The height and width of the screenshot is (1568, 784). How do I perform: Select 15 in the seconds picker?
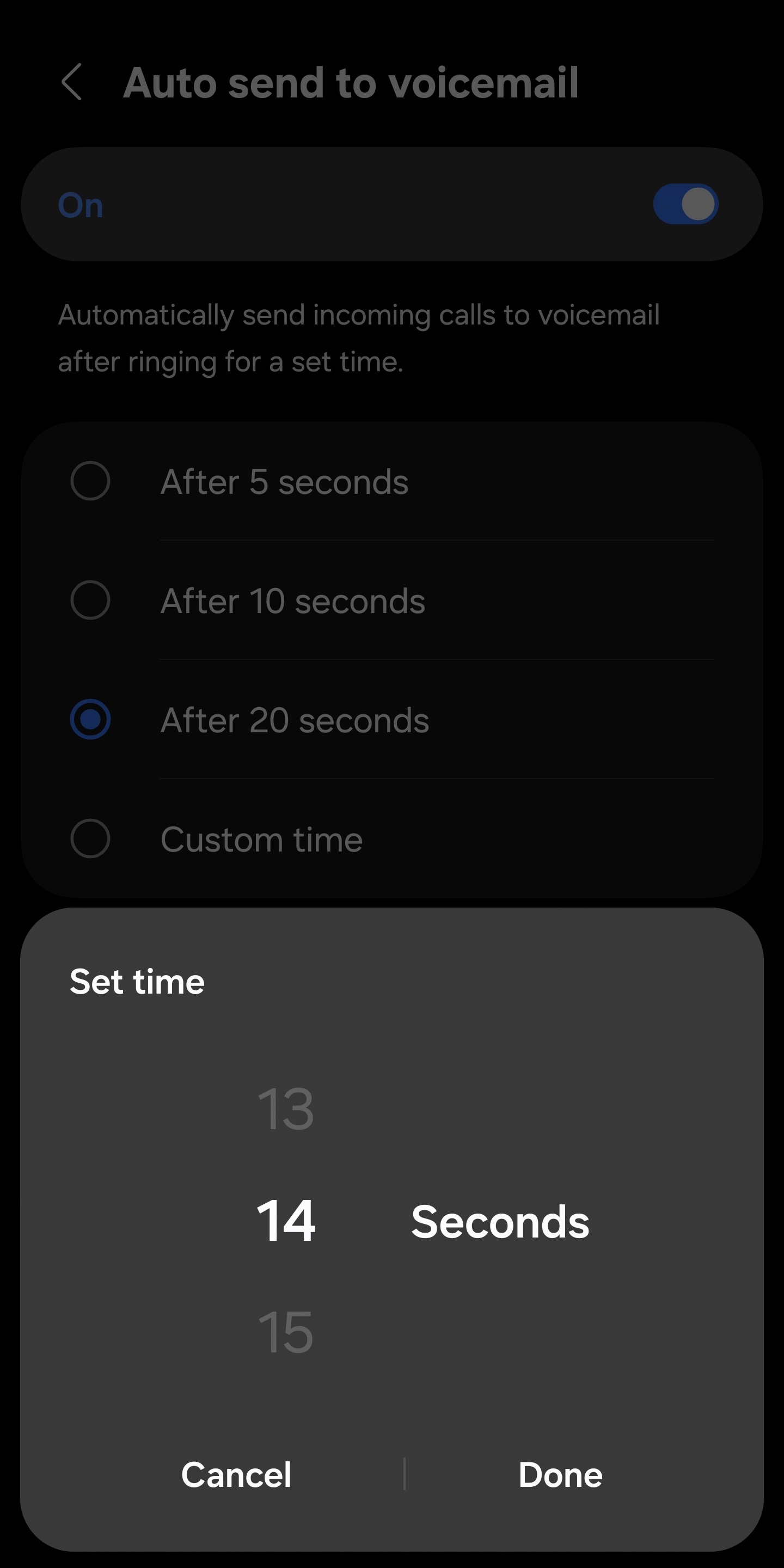point(285,1332)
